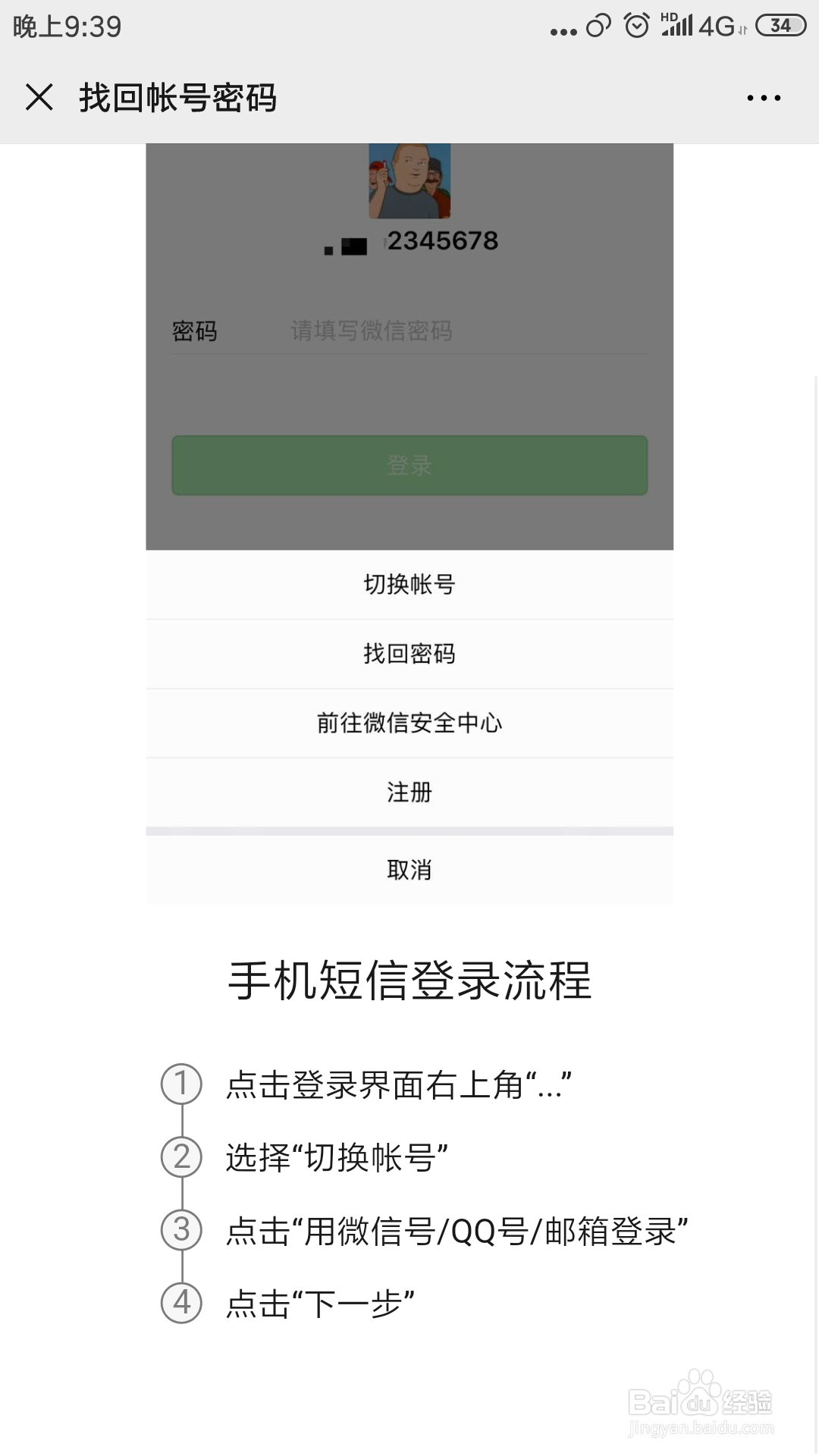Select the 找回密码 option
The width and height of the screenshot is (819, 1456).
click(x=409, y=654)
